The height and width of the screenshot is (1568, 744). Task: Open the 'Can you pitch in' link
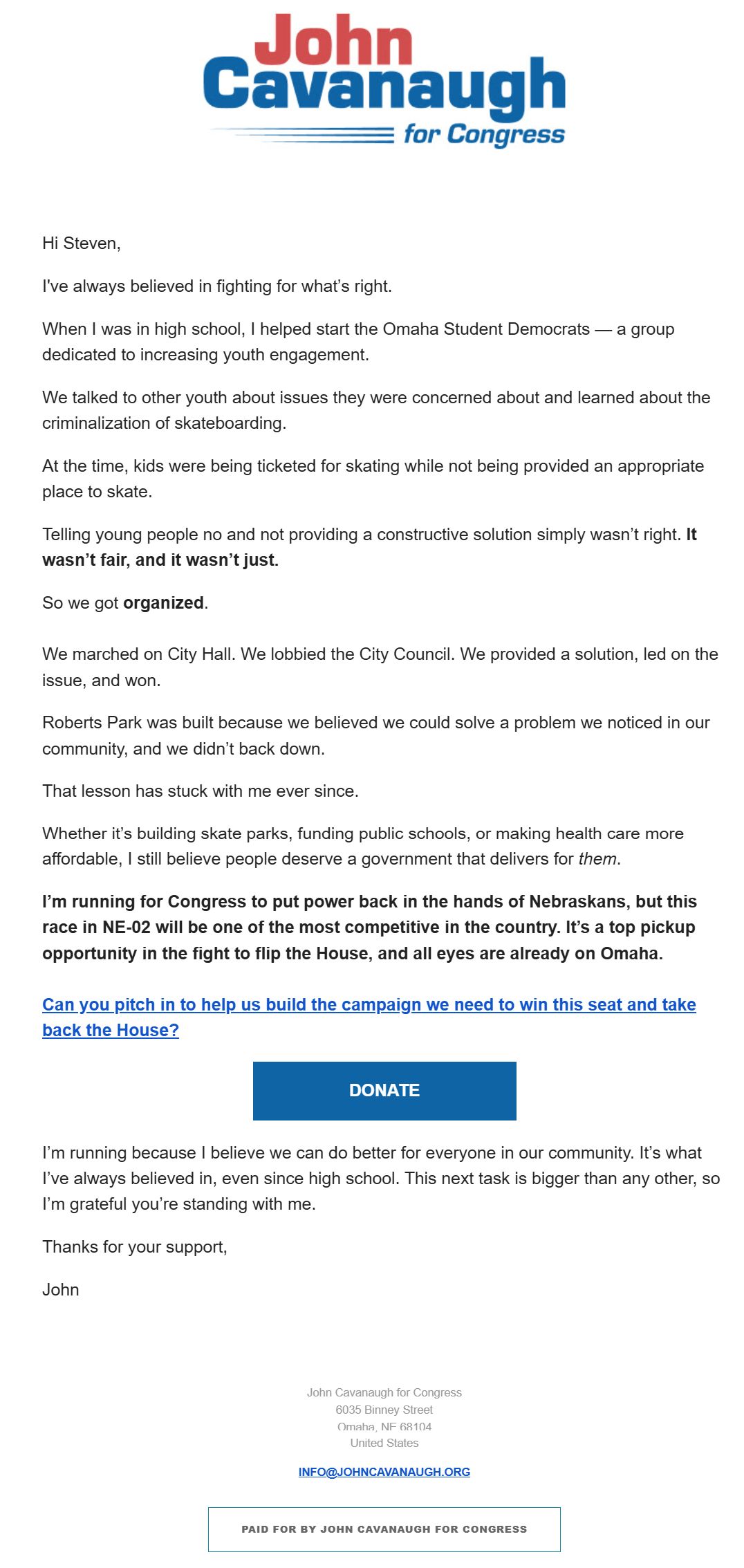(369, 1005)
